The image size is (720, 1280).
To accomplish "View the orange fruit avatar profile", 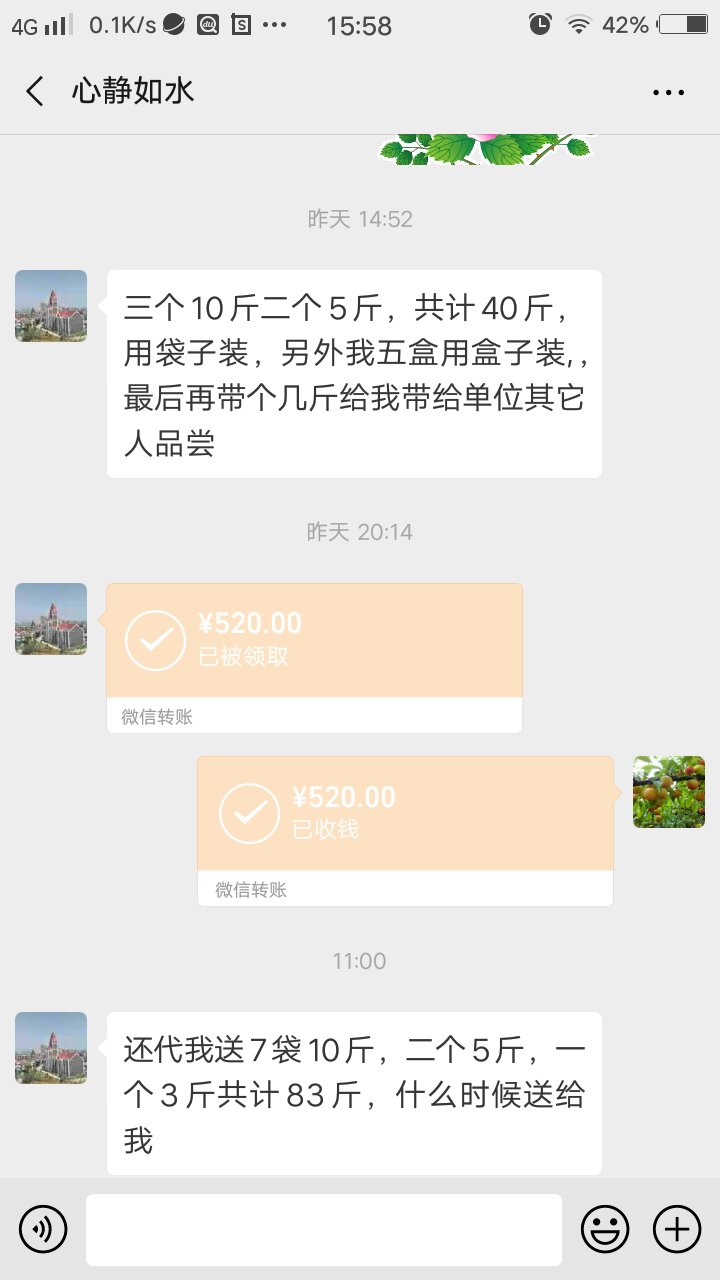I will point(668,792).
